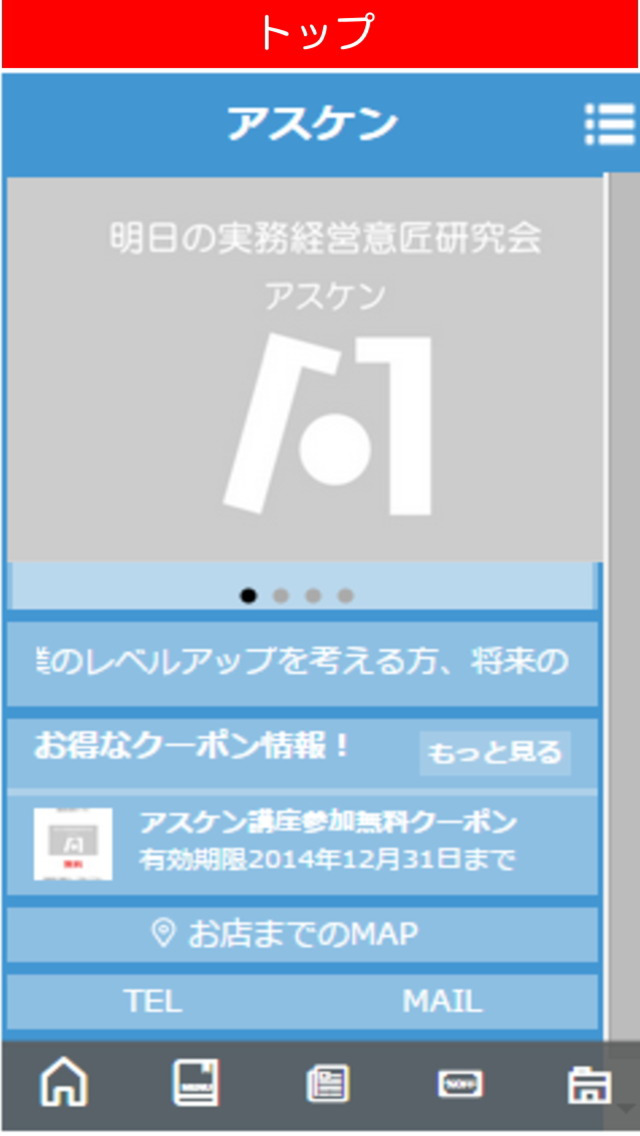Open the アスケン banner slide
Screen dimensions: 640x1136
305,370
